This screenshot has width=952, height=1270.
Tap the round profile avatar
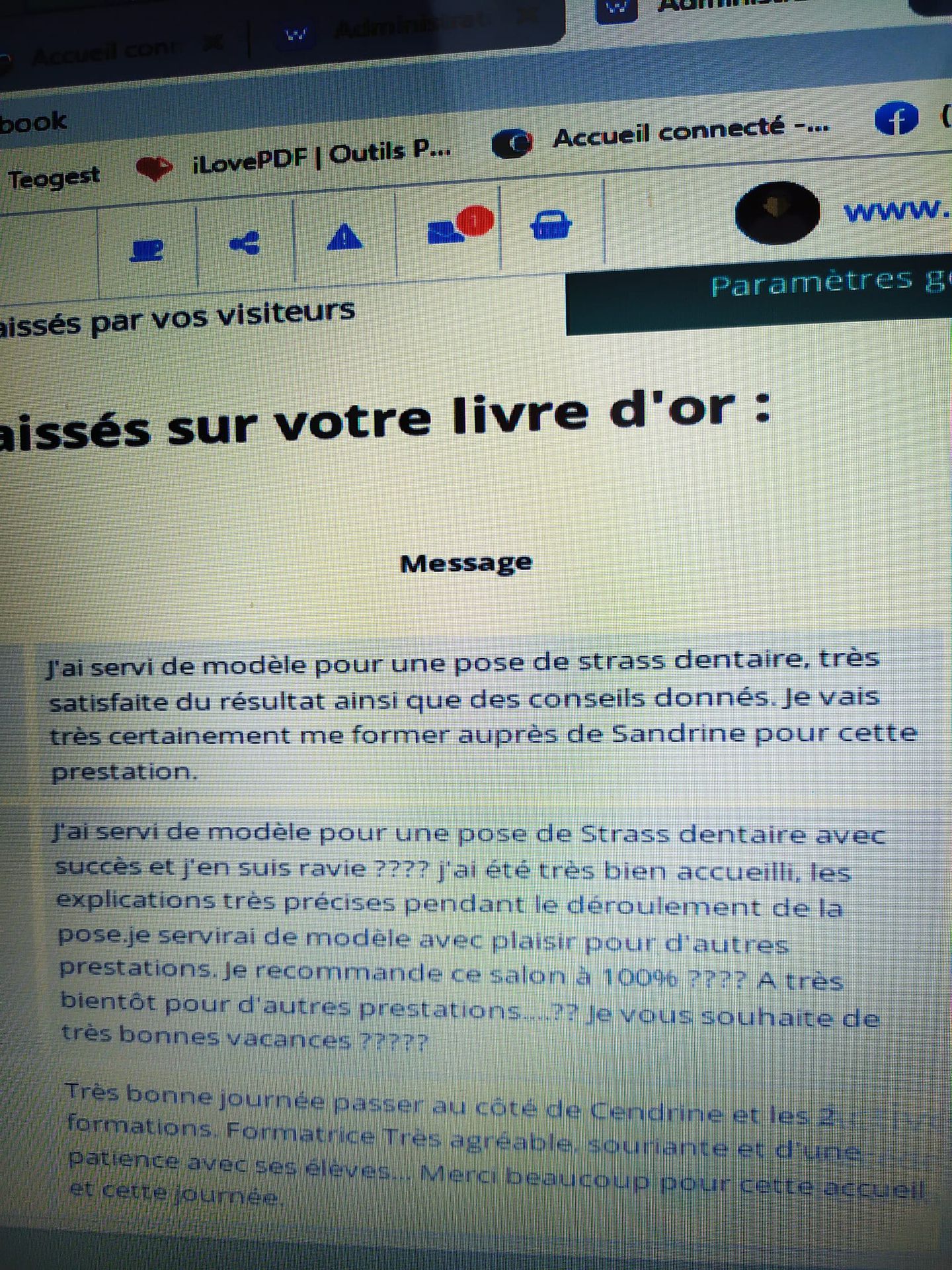click(777, 213)
